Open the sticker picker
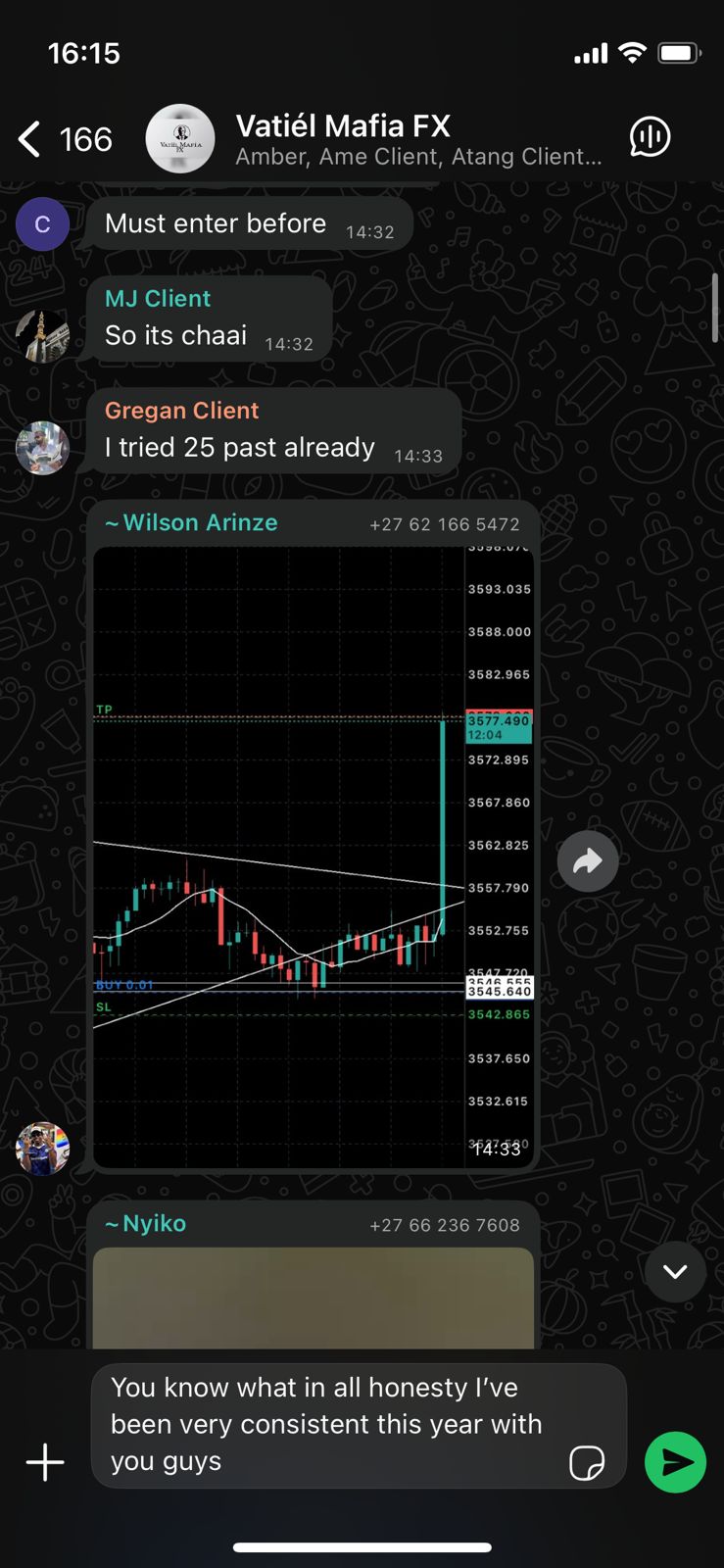Viewport: 724px width, 1568px height. pos(586,1462)
